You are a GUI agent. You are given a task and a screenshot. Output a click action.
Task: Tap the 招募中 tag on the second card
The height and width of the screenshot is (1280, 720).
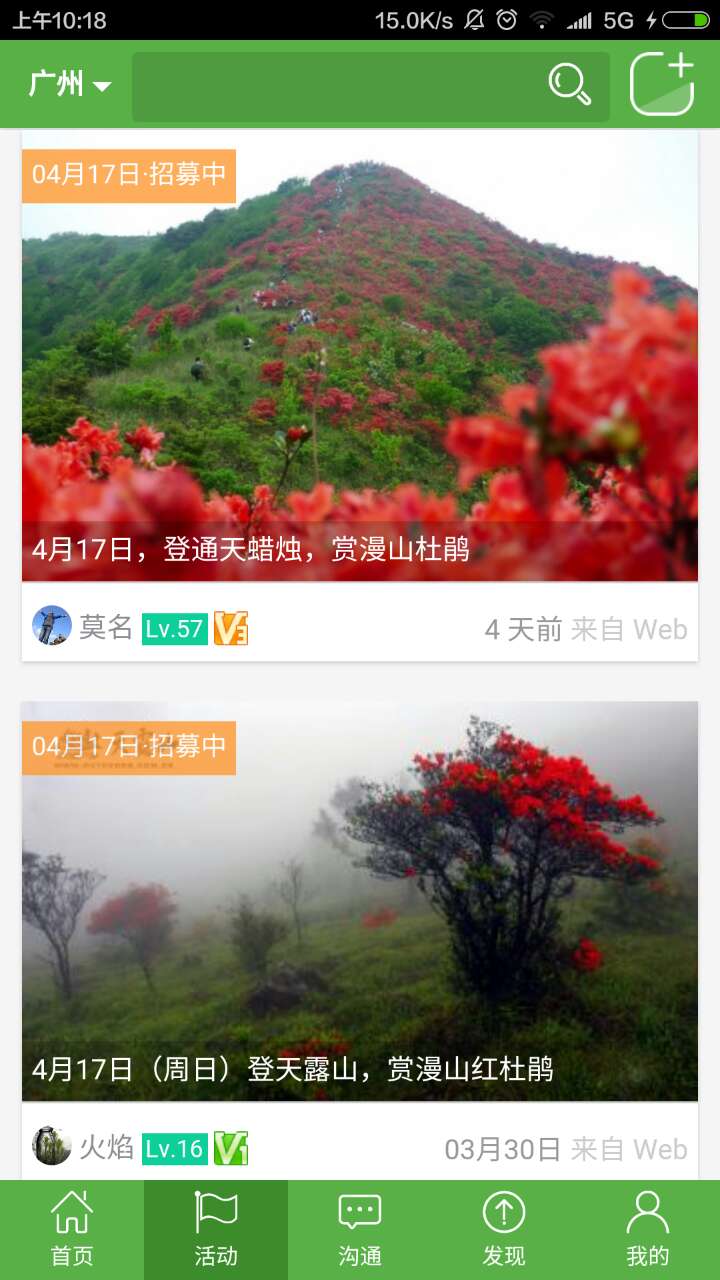(x=128, y=746)
